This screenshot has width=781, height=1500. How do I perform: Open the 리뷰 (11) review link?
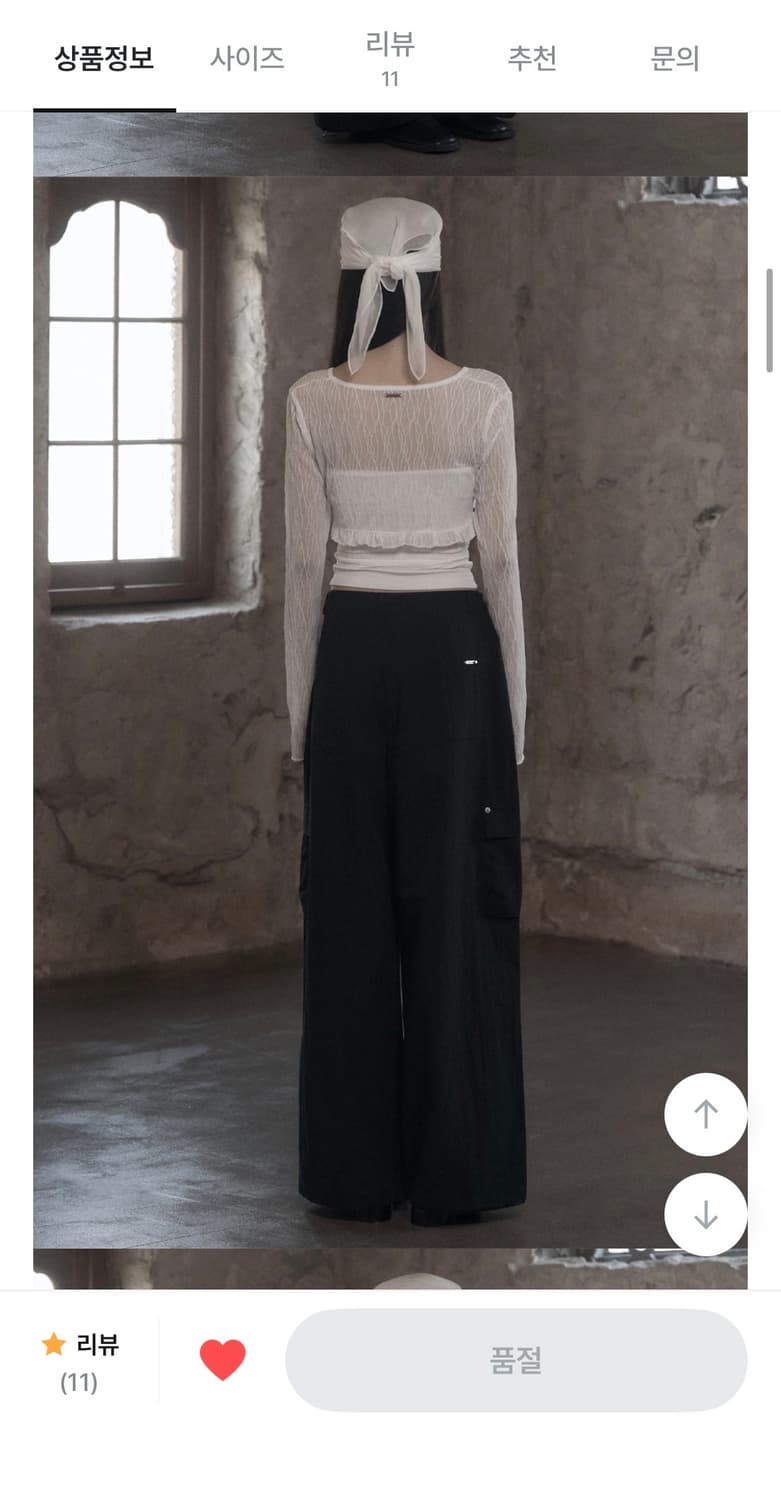(80, 1360)
